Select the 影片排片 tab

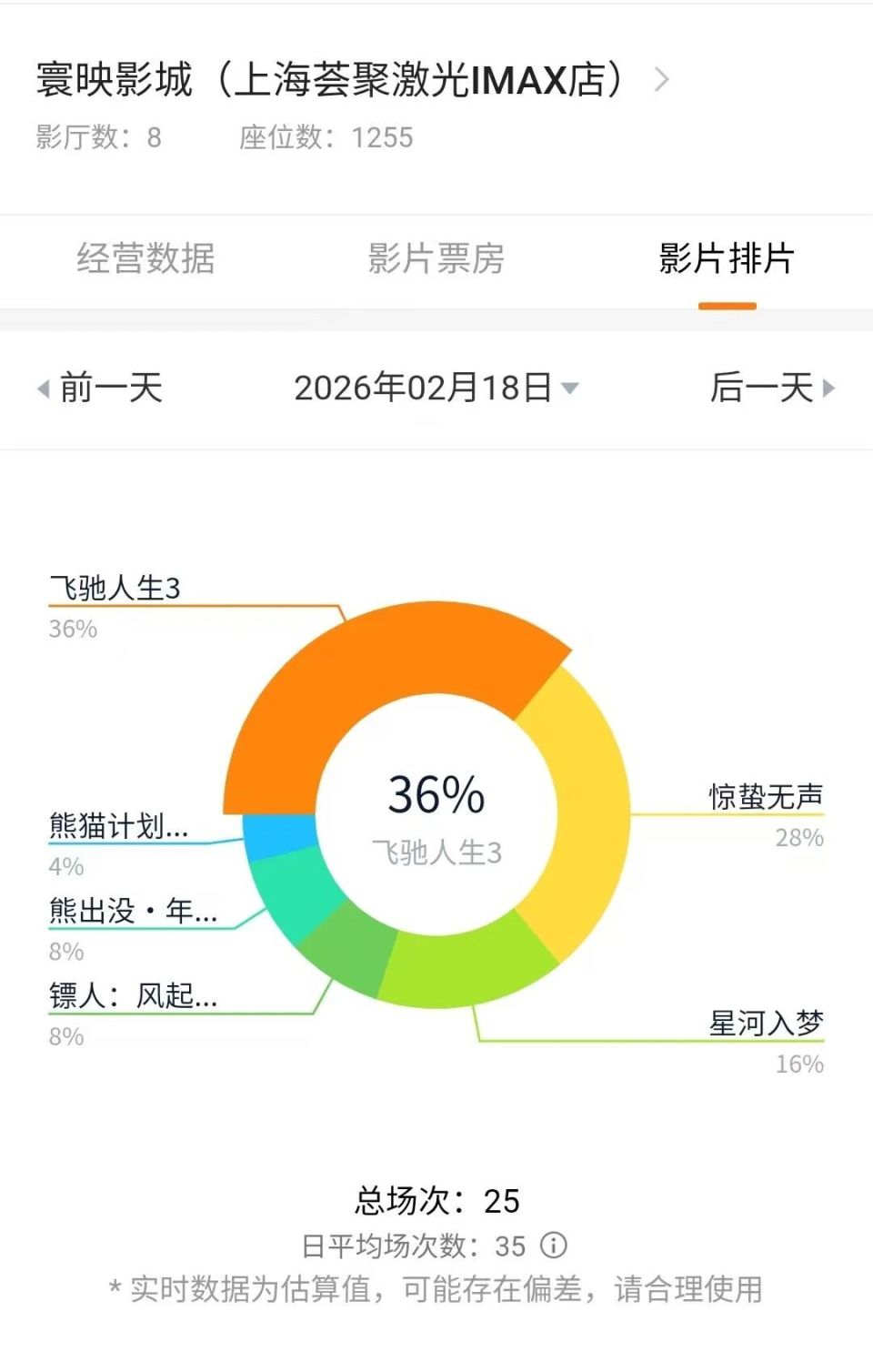(723, 261)
